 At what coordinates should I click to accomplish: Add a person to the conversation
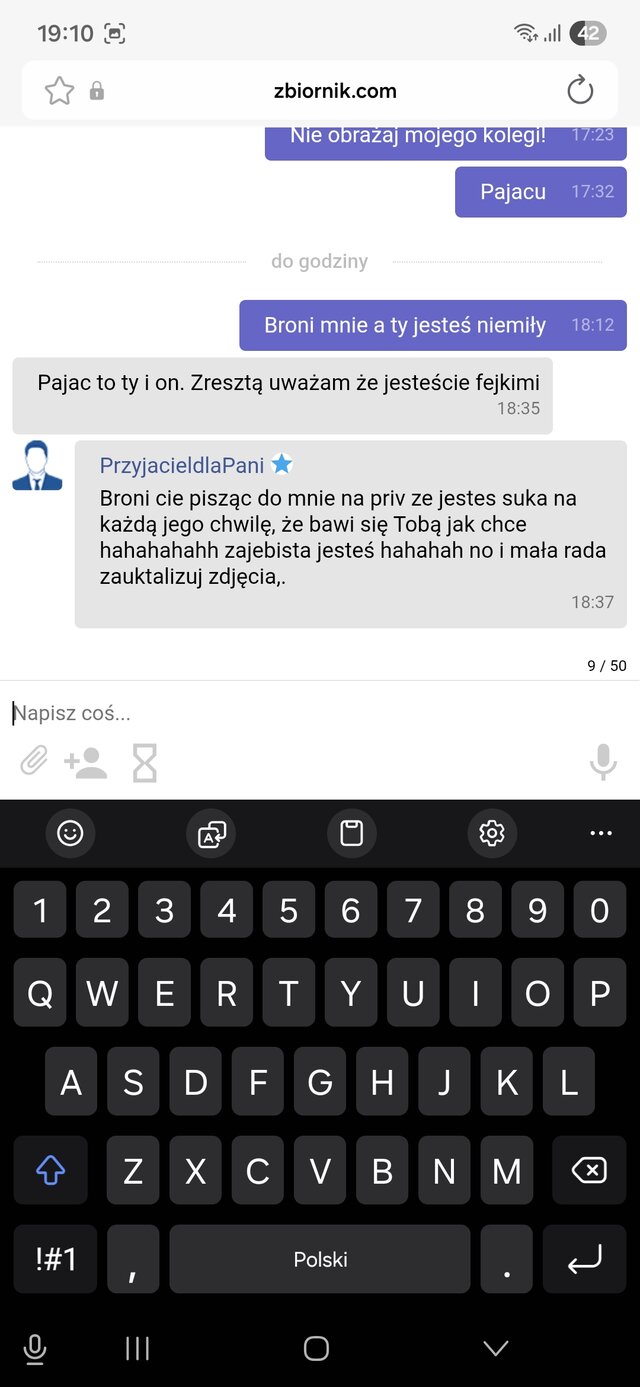click(85, 763)
